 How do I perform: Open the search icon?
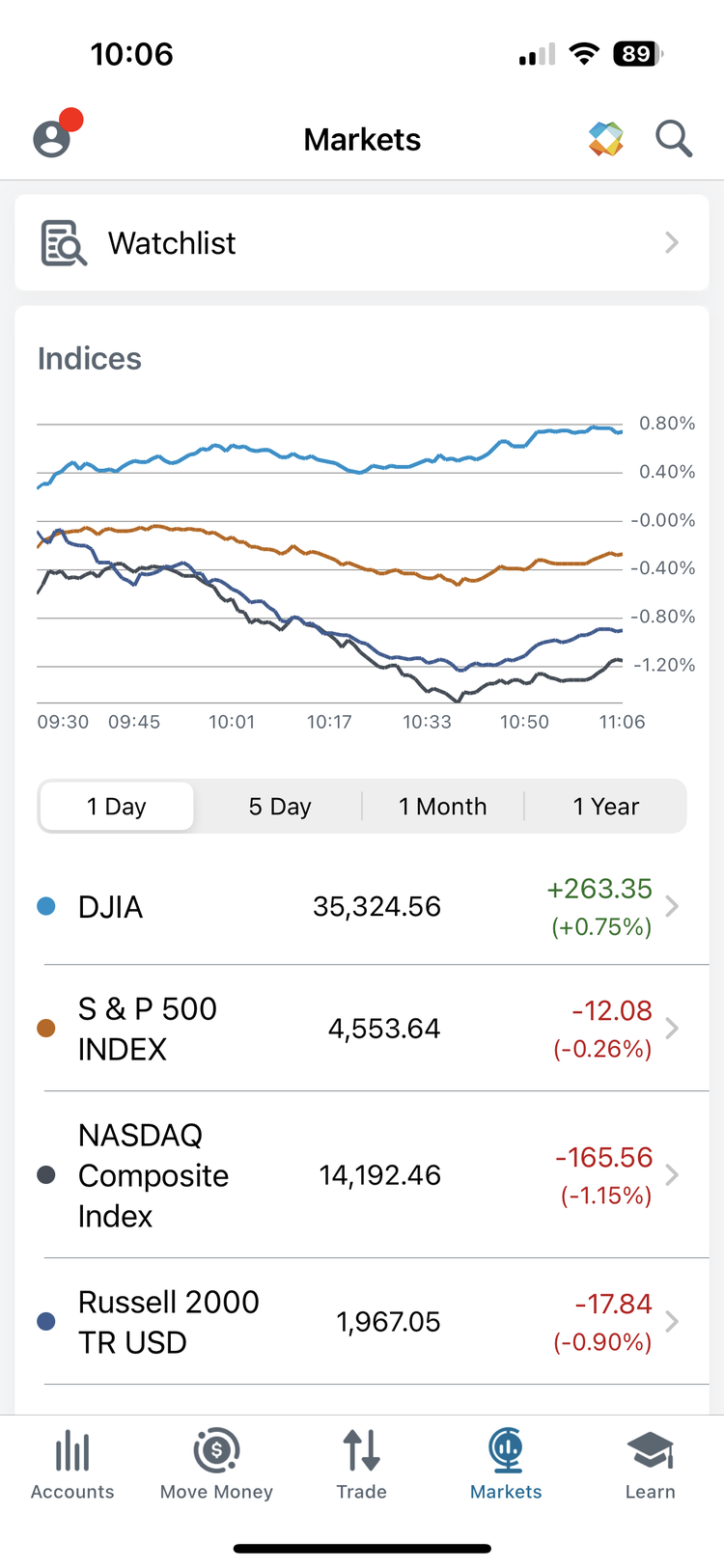click(x=674, y=138)
